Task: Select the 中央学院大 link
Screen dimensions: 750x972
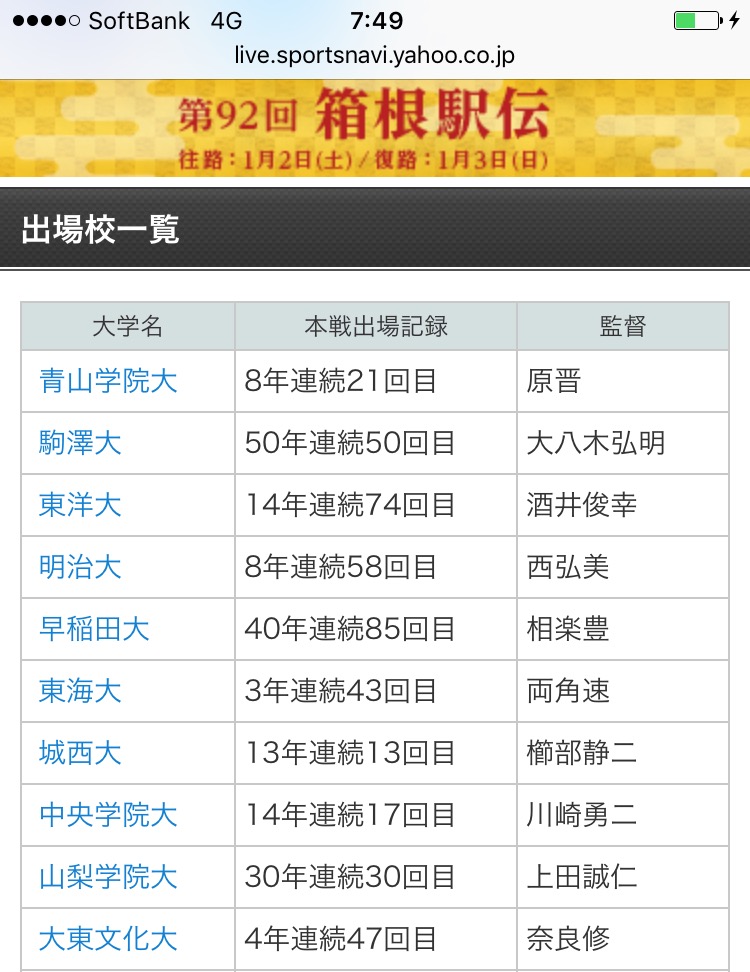Action: point(108,815)
